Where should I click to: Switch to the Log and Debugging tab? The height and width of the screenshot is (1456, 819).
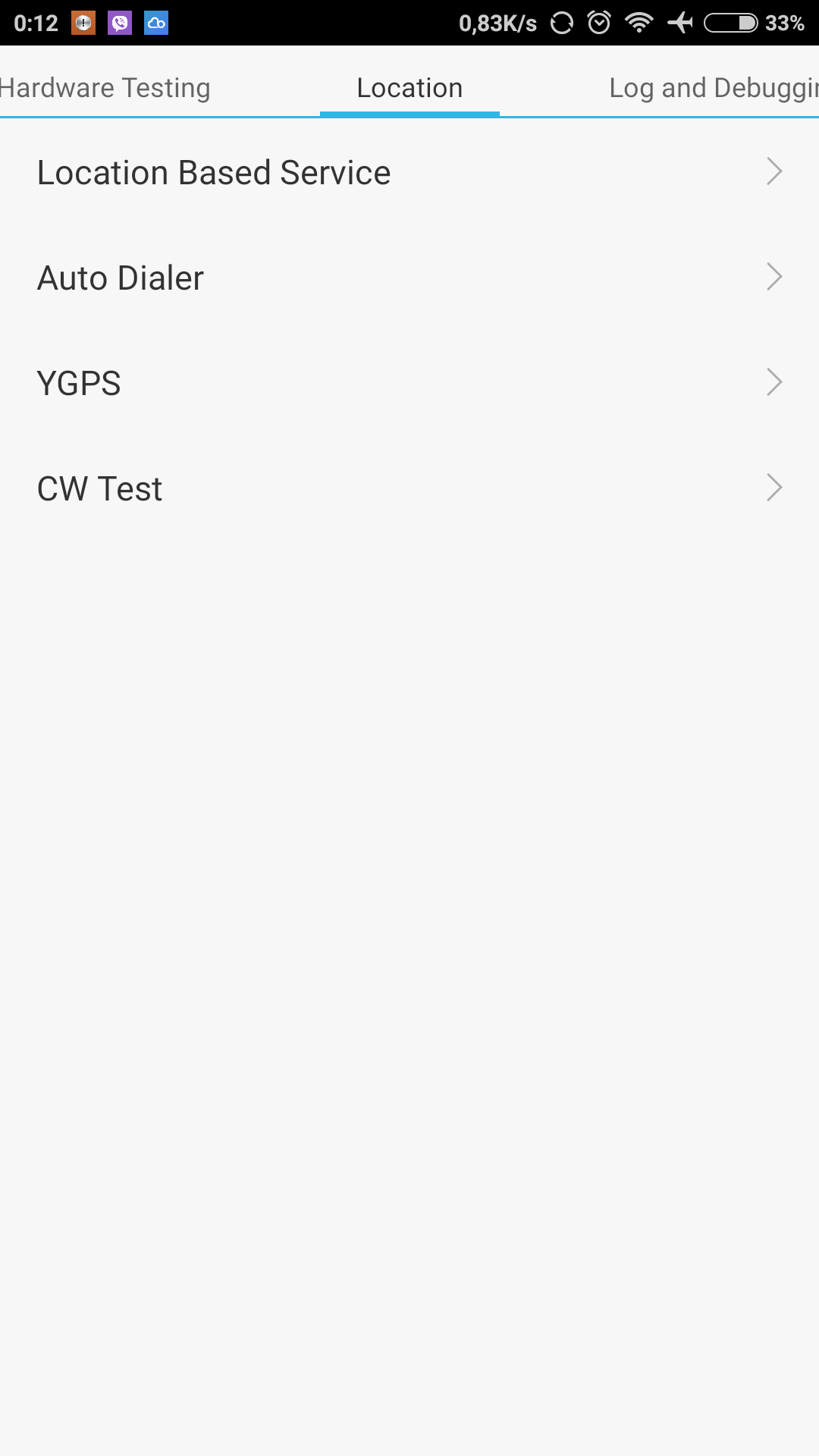coord(711,88)
